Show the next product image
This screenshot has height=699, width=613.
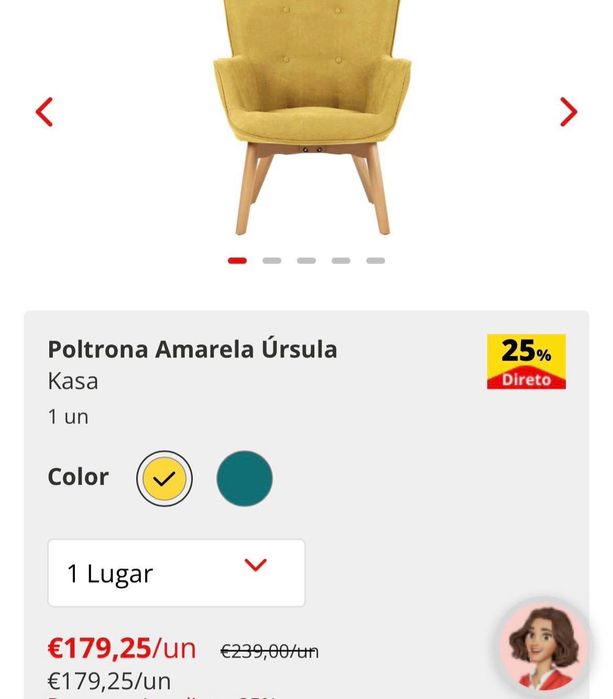point(568,112)
